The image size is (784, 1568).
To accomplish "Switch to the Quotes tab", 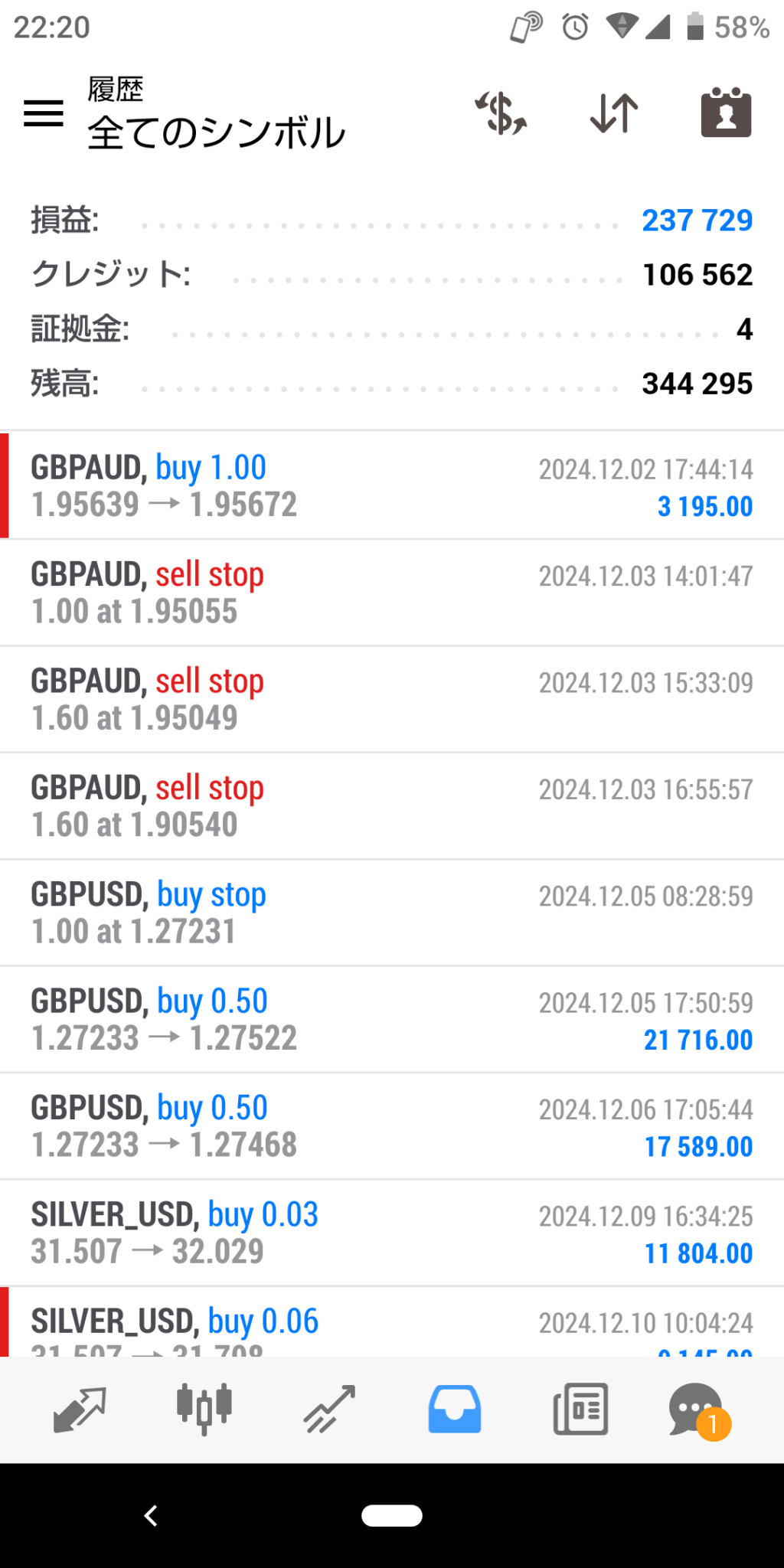I will pos(79,1409).
